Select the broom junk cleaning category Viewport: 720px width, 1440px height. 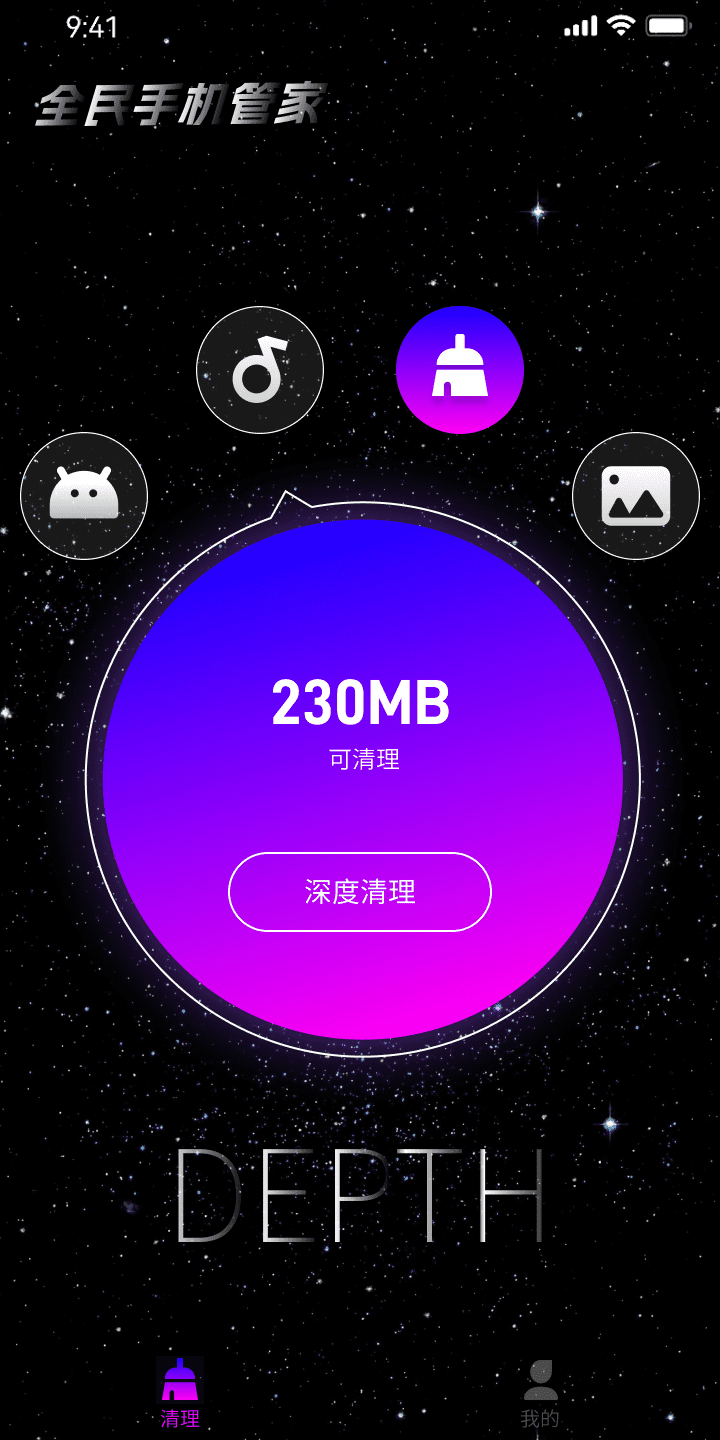460,370
